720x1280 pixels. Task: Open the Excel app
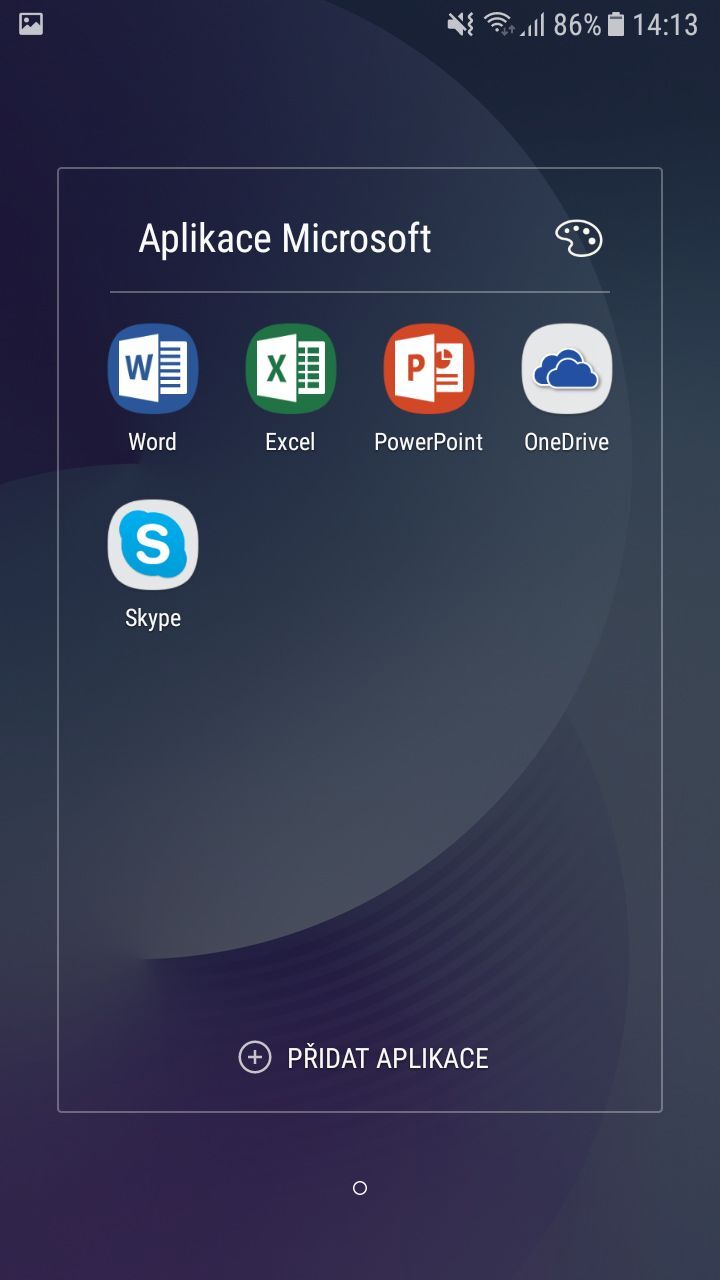pos(291,369)
